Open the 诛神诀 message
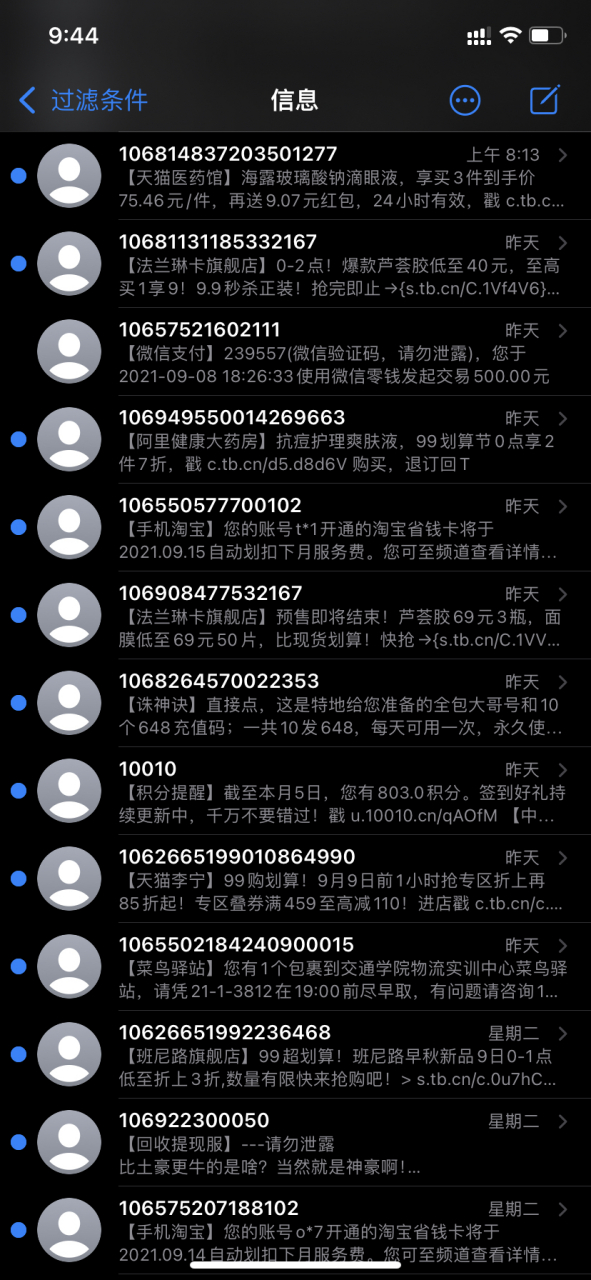The height and width of the screenshot is (1280, 591). pyautogui.click(x=295, y=704)
